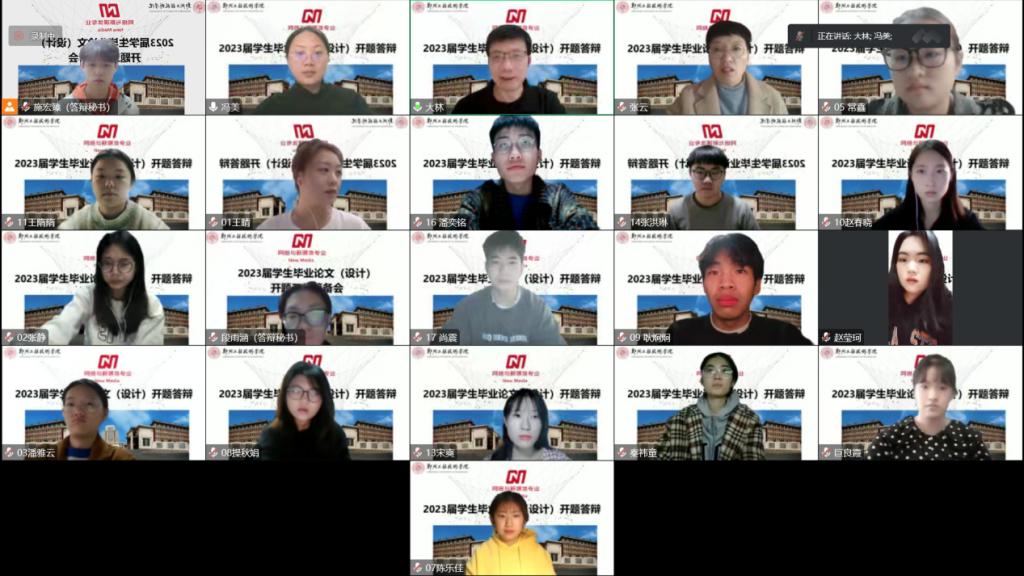Open the 07 陈乐佳 video tile
The image size is (1024, 576).
(x=511, y=518)
